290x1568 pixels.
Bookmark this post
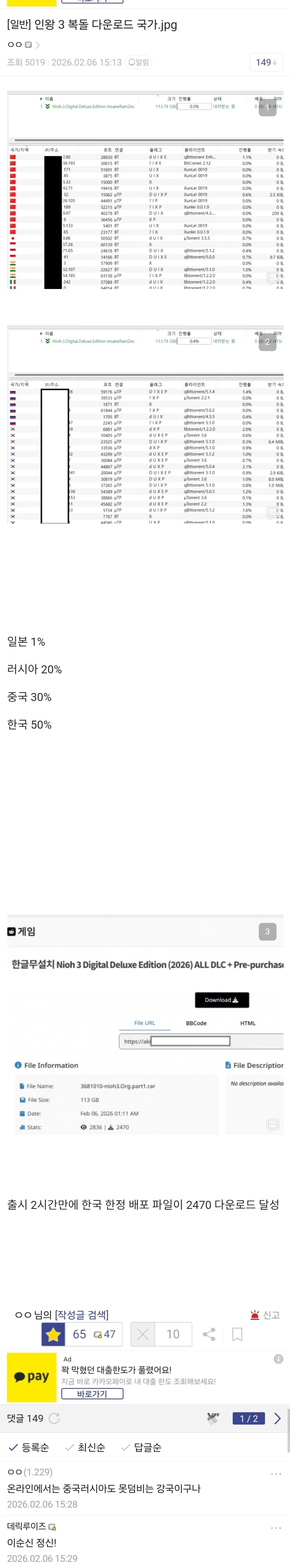tap(237, 1334)
